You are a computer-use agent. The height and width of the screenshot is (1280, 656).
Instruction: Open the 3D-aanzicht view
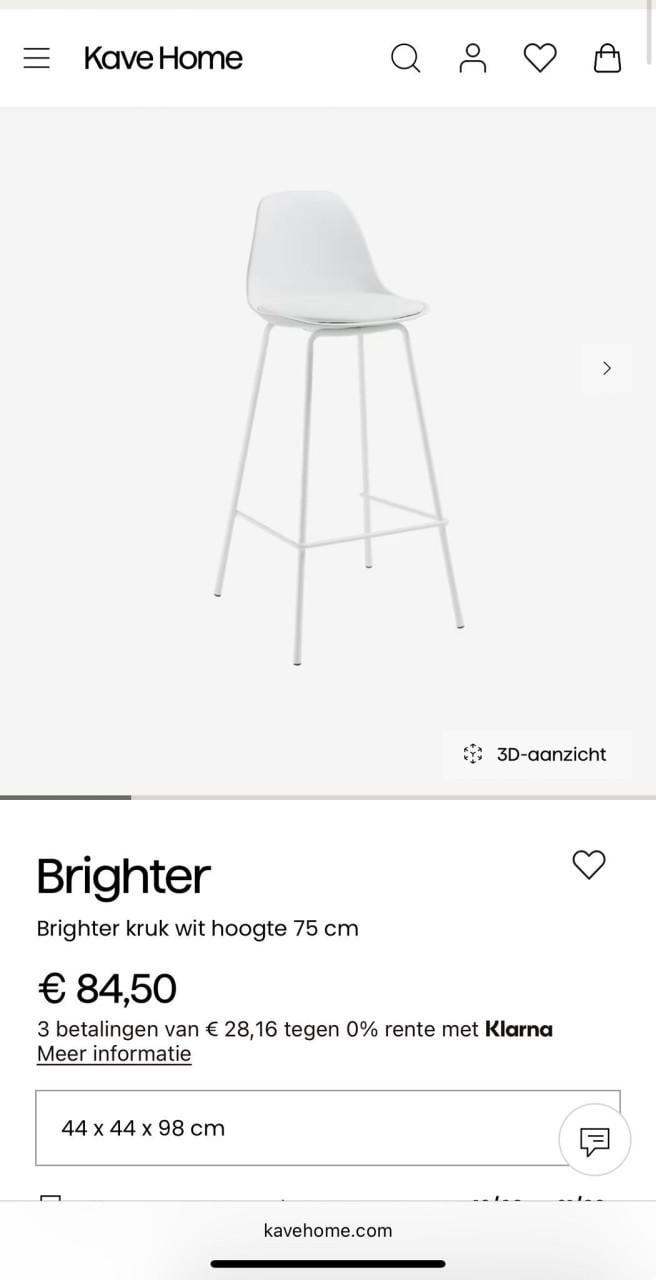click(537, 754)
